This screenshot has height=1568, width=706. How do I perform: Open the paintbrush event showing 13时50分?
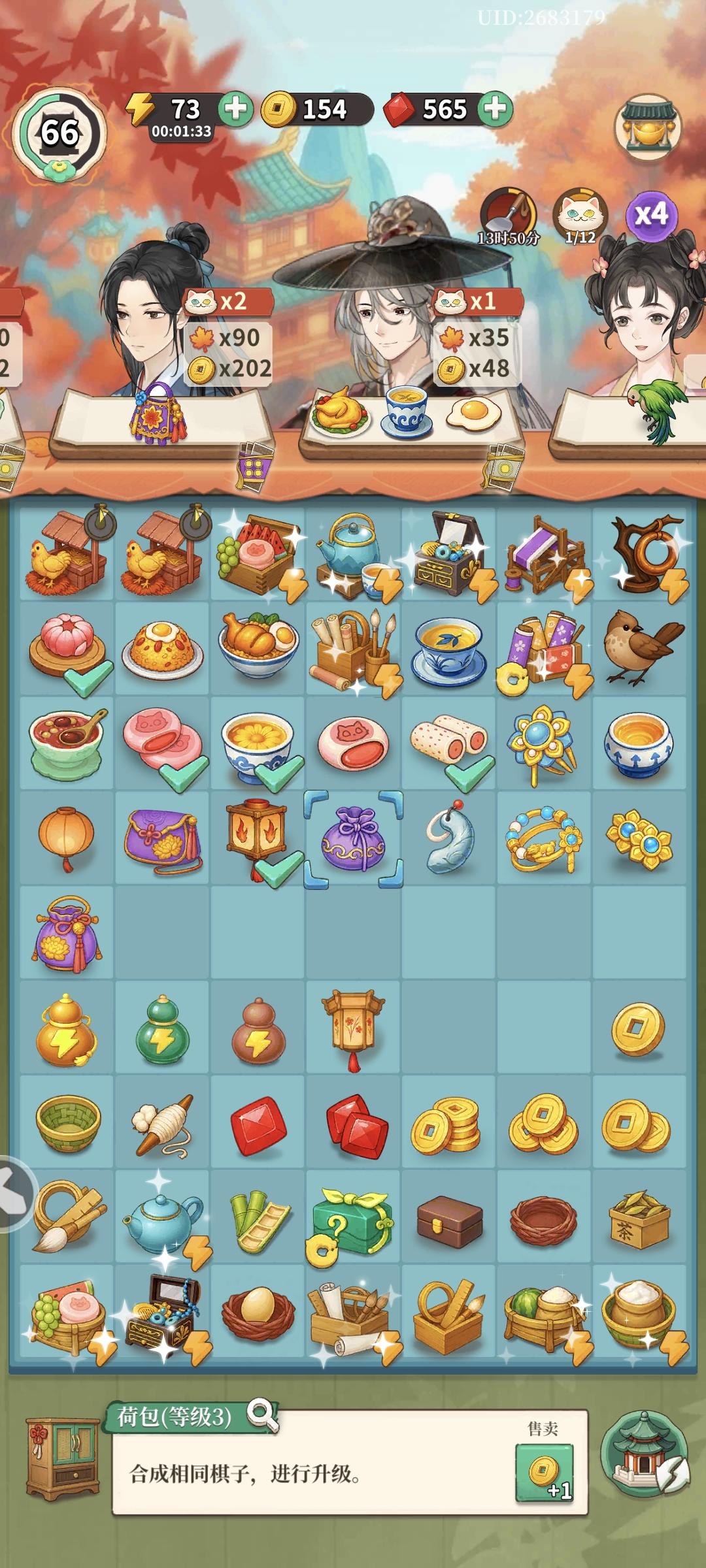507,212
